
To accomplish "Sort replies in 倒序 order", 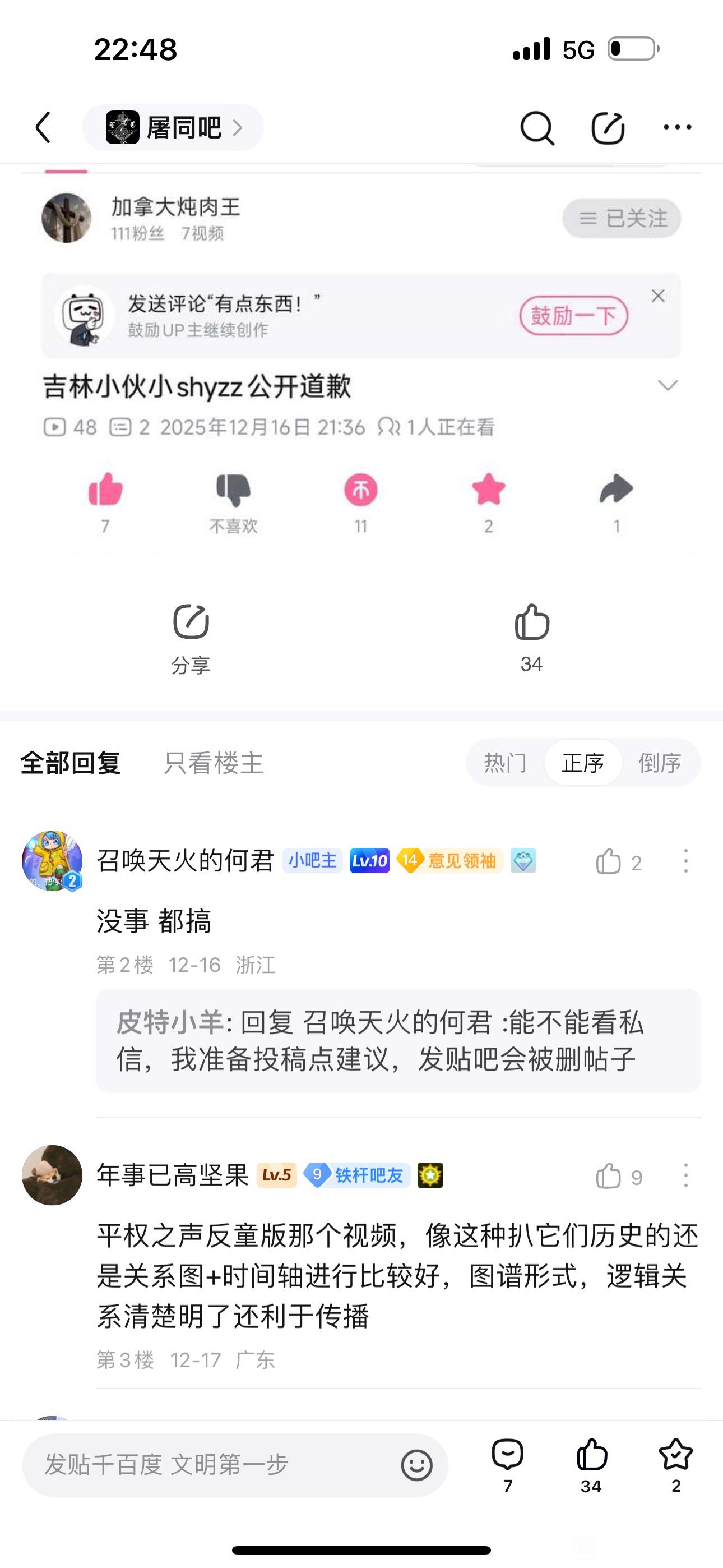I will (x=660, y=763).
